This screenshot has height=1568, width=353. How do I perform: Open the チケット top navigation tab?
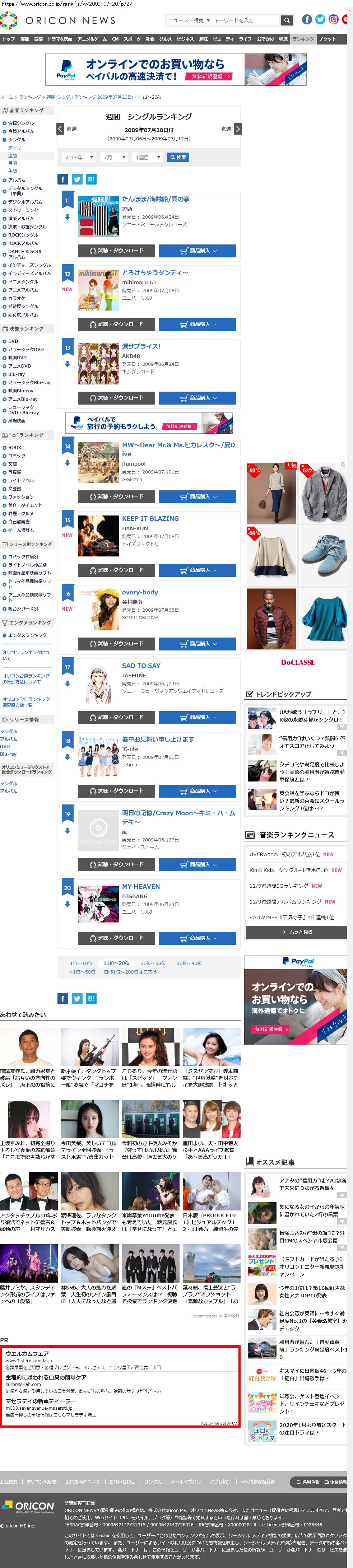pyautogui.click(x=328, y=39)
